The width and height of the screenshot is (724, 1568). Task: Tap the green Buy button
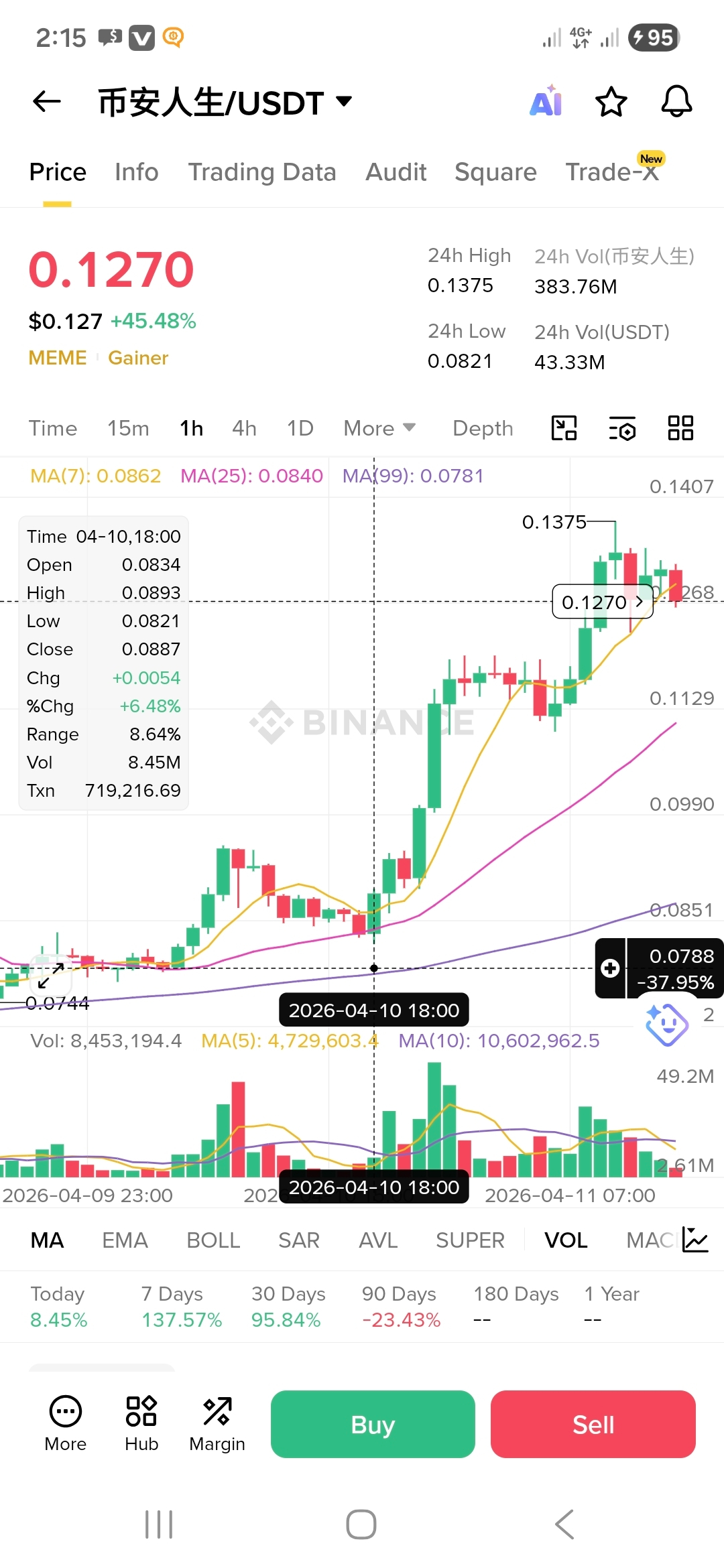373,1424
